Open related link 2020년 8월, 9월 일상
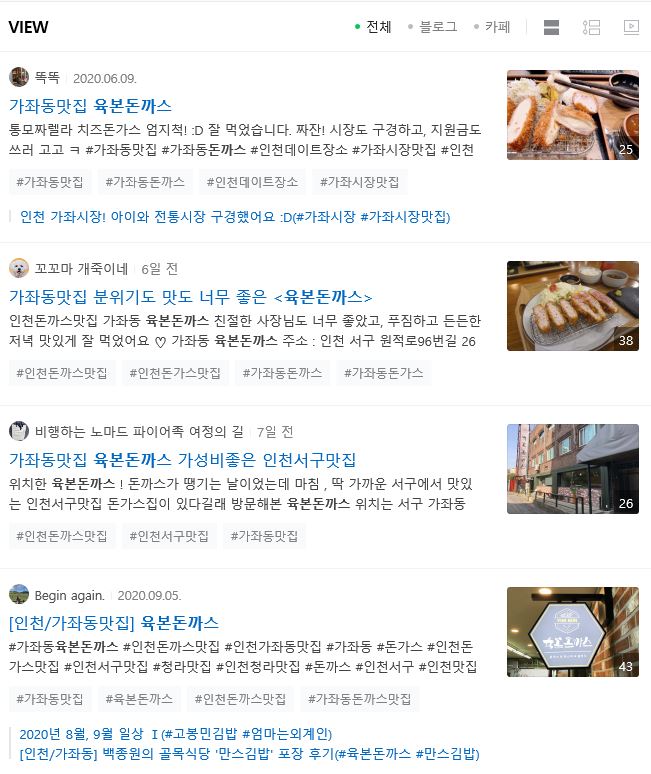Viewport: 651px width, 774px height. [x=175, y=734]
